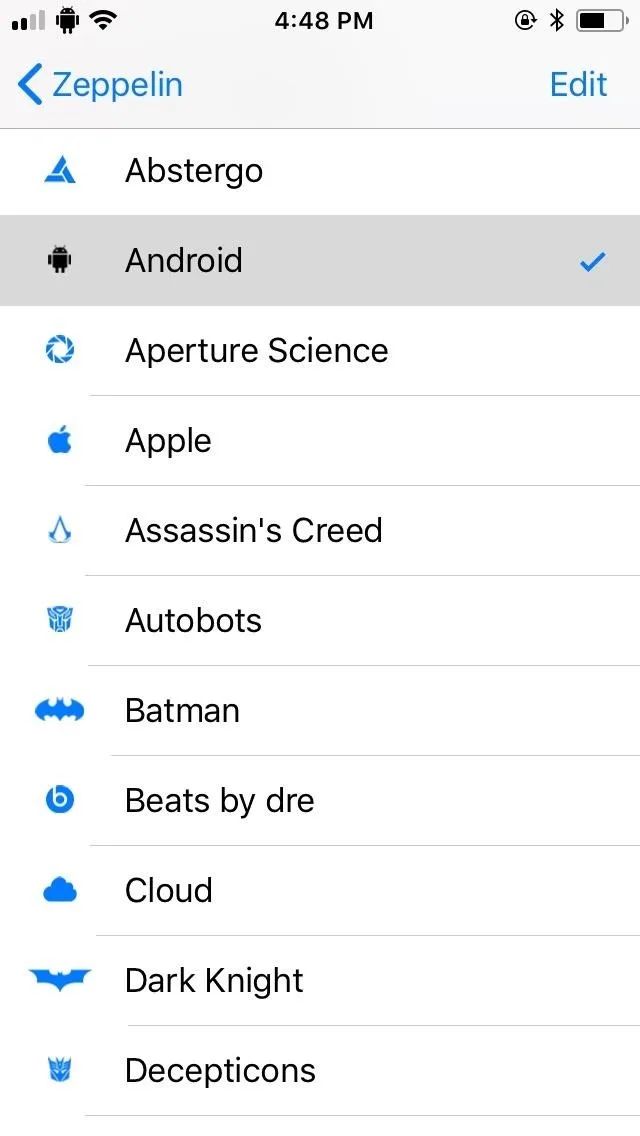Screen dimensions: 640x1136
Task: Pick the Batman logo
Action: (x=320, y=711)
